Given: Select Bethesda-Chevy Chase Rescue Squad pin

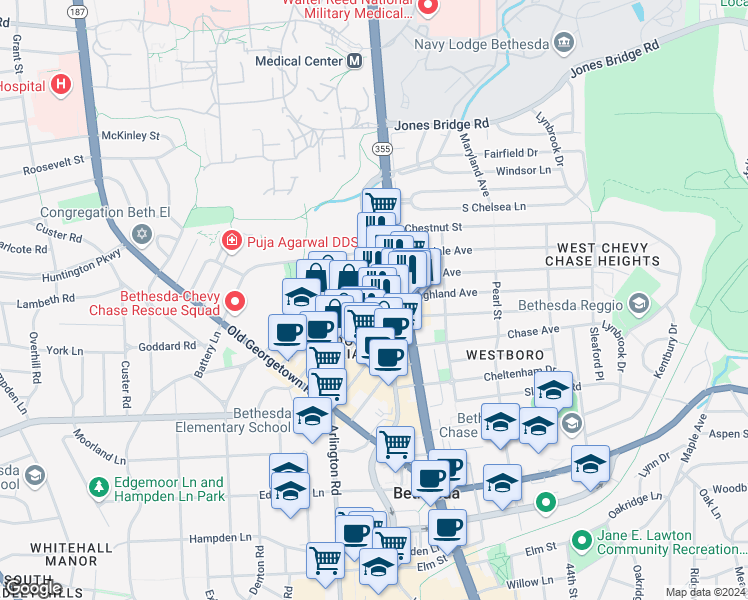Looking at the screenshot, I should tap(235, 302).
